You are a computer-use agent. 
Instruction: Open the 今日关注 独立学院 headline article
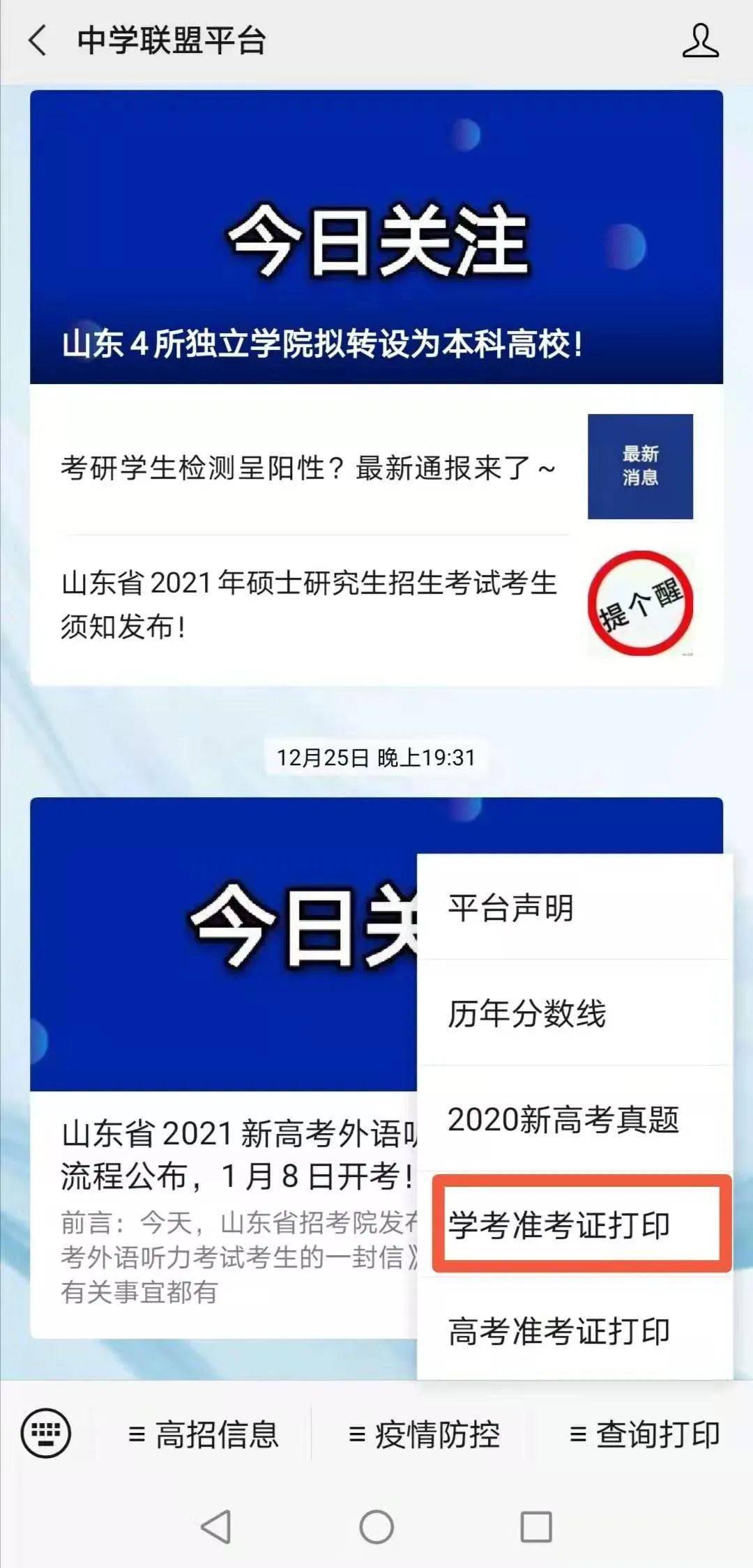click(x=376, y=237)
